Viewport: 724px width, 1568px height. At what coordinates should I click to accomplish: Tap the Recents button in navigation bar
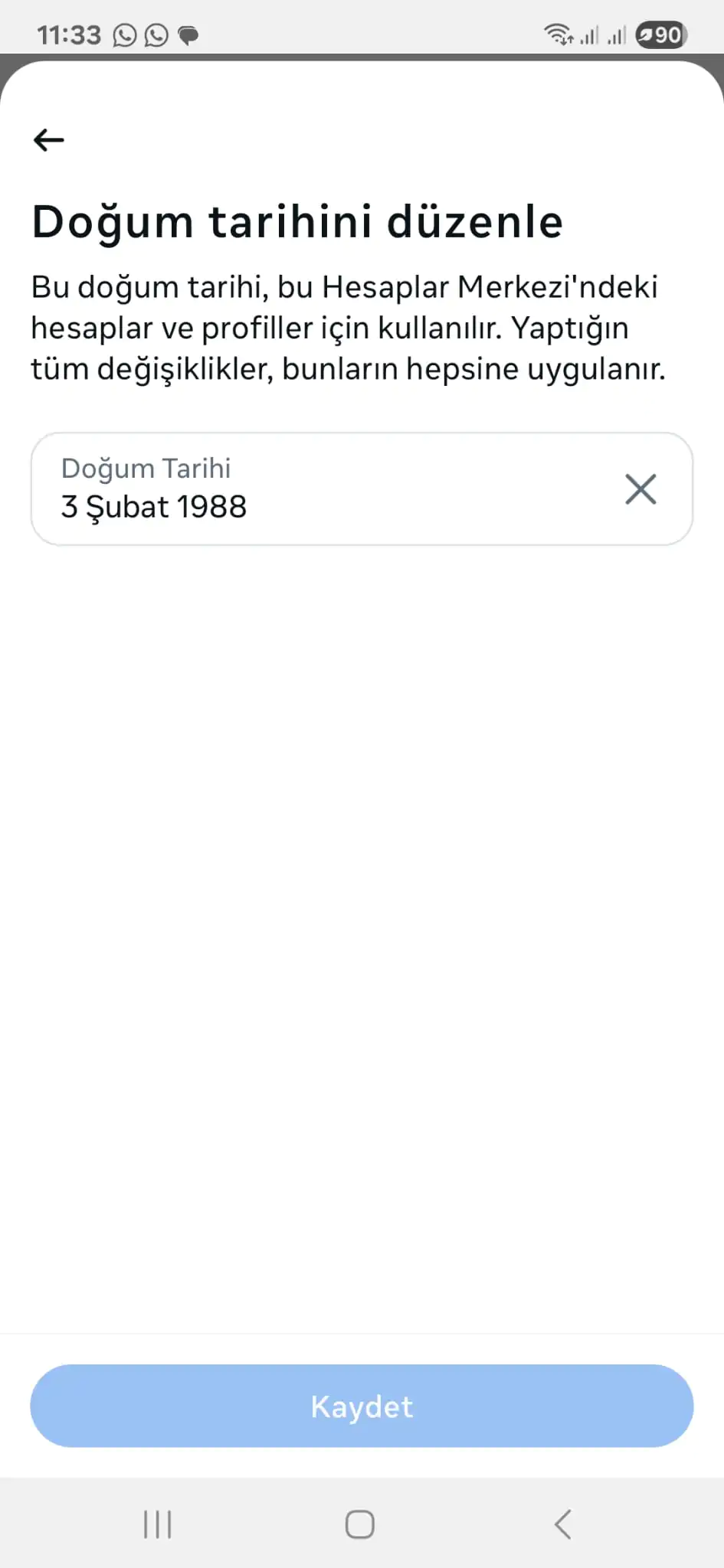point(157,1524)
